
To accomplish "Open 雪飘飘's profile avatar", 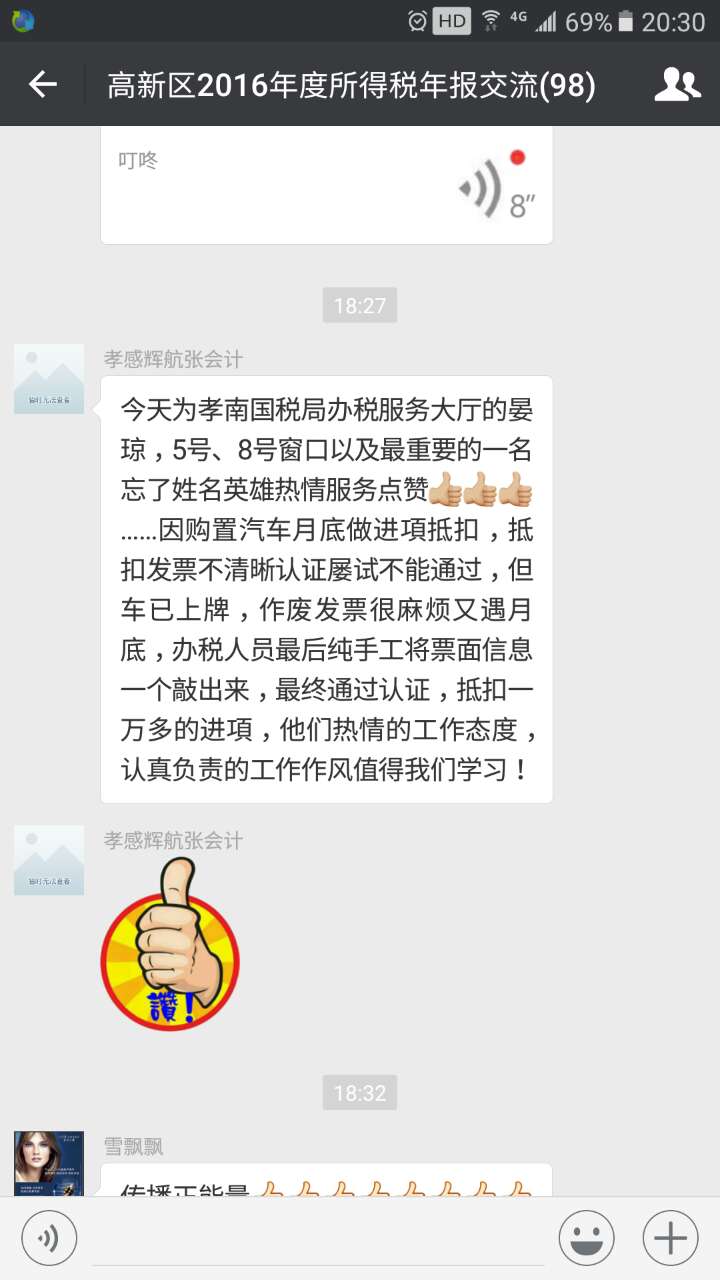I will (49, 1163).
